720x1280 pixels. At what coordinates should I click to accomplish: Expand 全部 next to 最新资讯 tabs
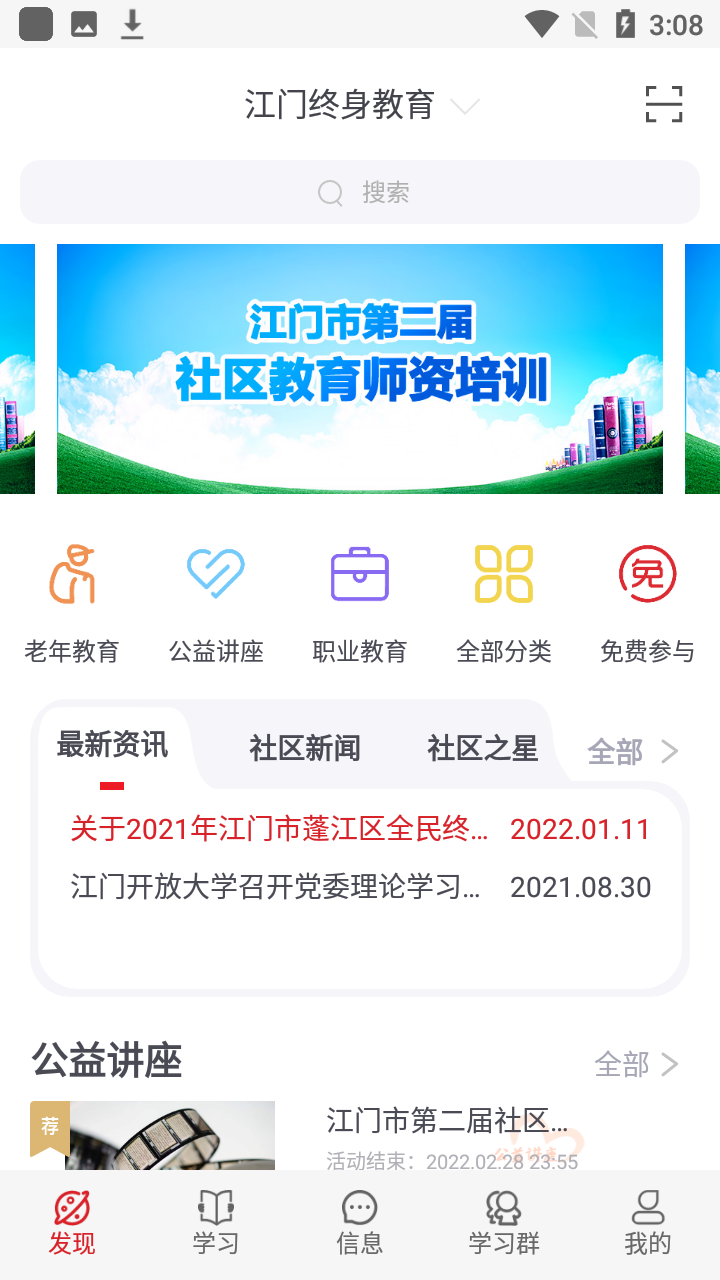(630, 751)
